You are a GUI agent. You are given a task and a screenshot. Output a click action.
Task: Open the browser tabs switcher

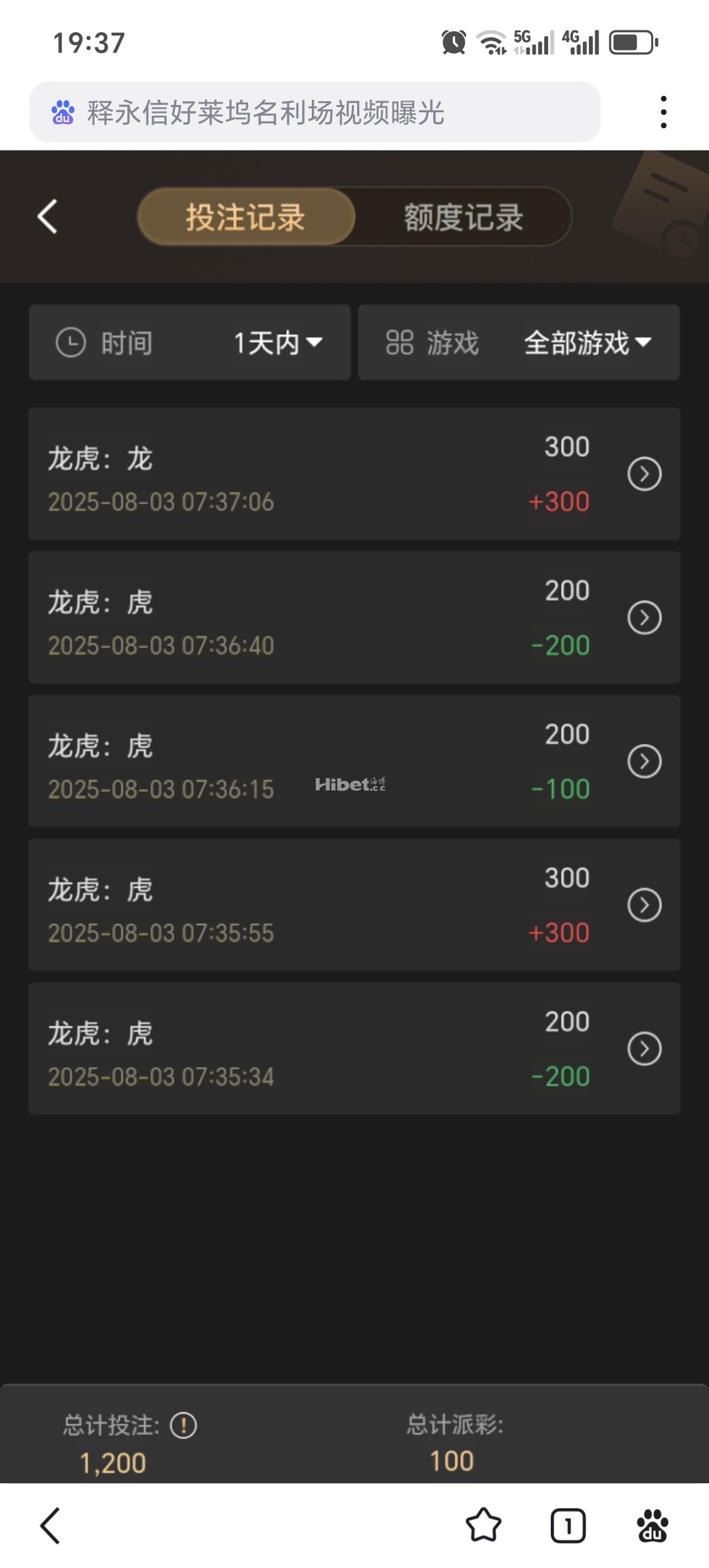[568, 1525]
